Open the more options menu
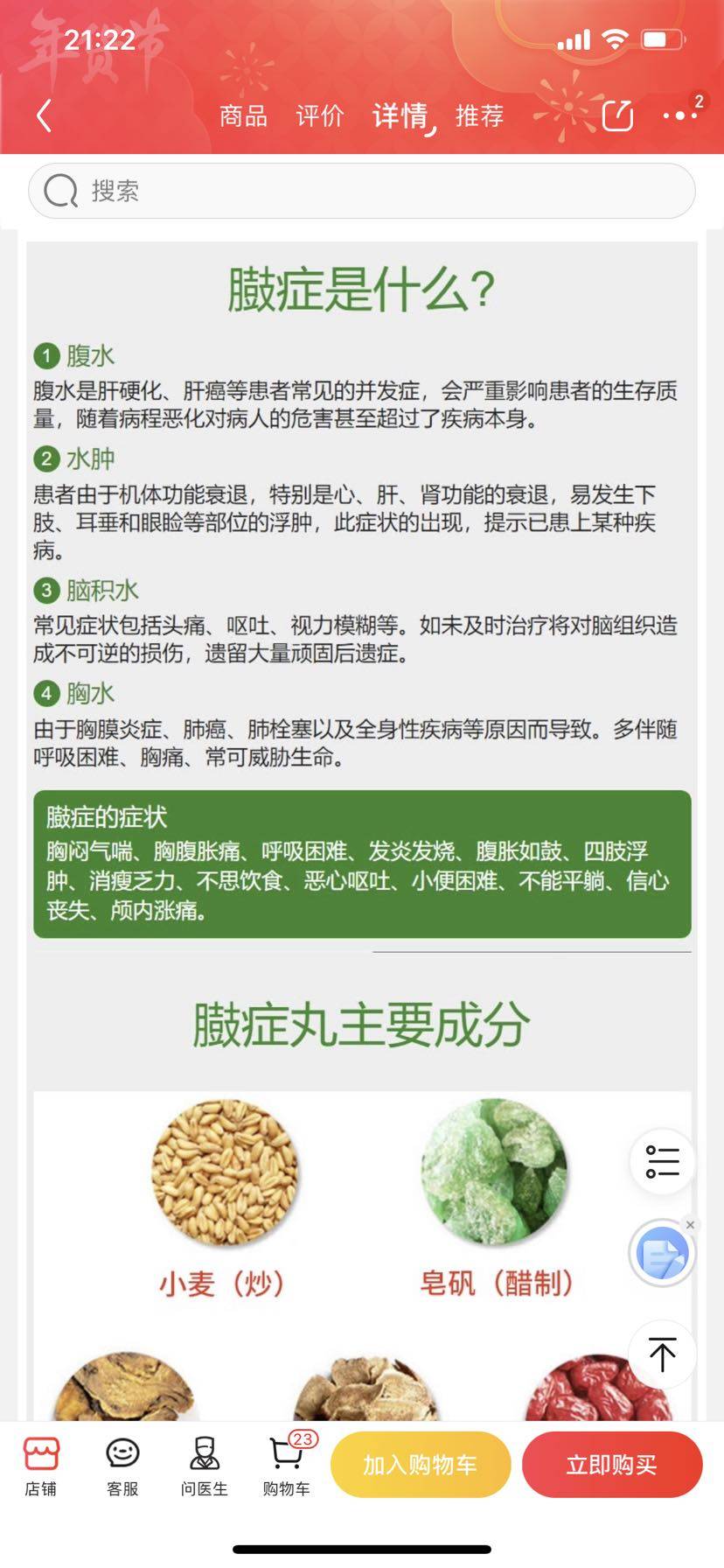Screen dimensions: 724x1568 (x=680, y=115)
